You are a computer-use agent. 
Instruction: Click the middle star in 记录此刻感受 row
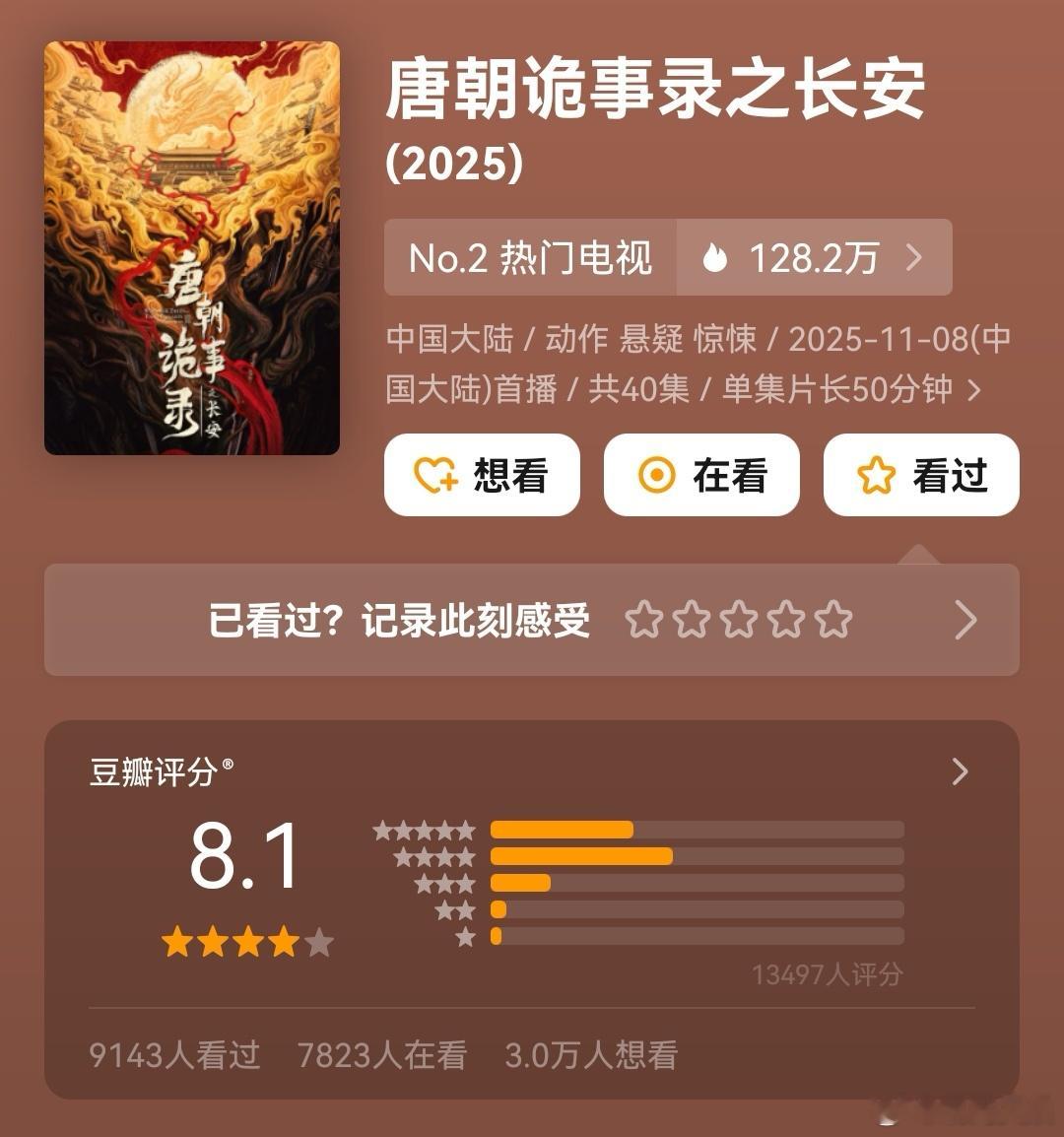tap(740, 621)
